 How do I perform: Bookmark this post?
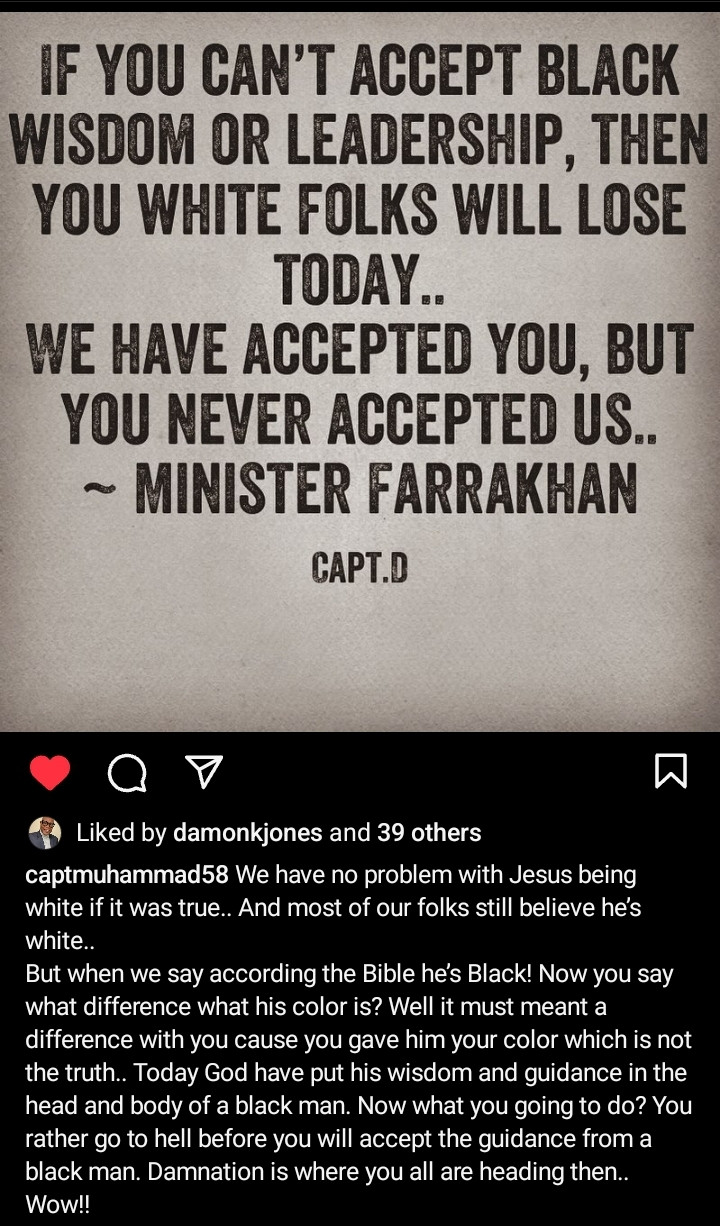(670, 771)
